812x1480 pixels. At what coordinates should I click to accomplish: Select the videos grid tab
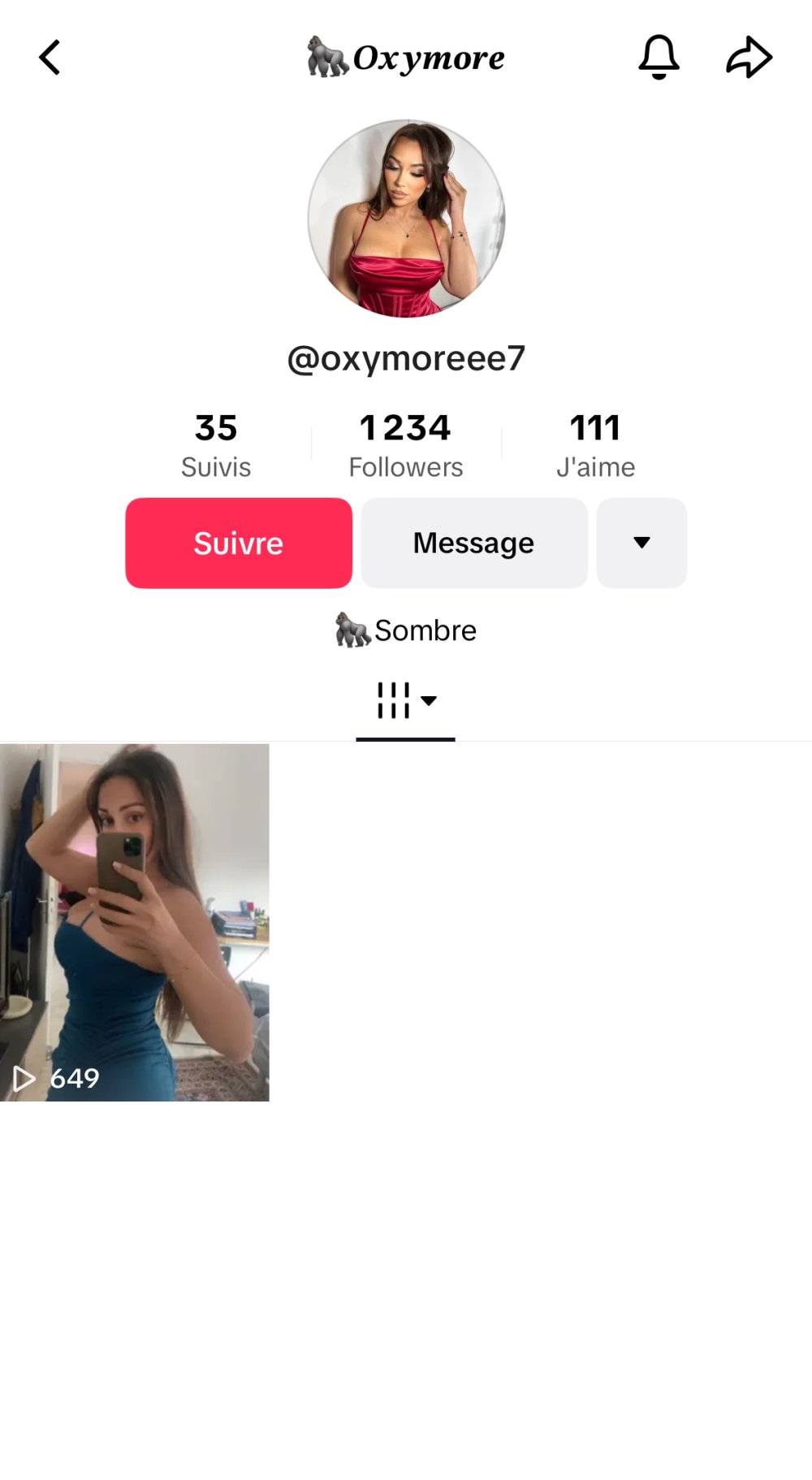(405, 700)
